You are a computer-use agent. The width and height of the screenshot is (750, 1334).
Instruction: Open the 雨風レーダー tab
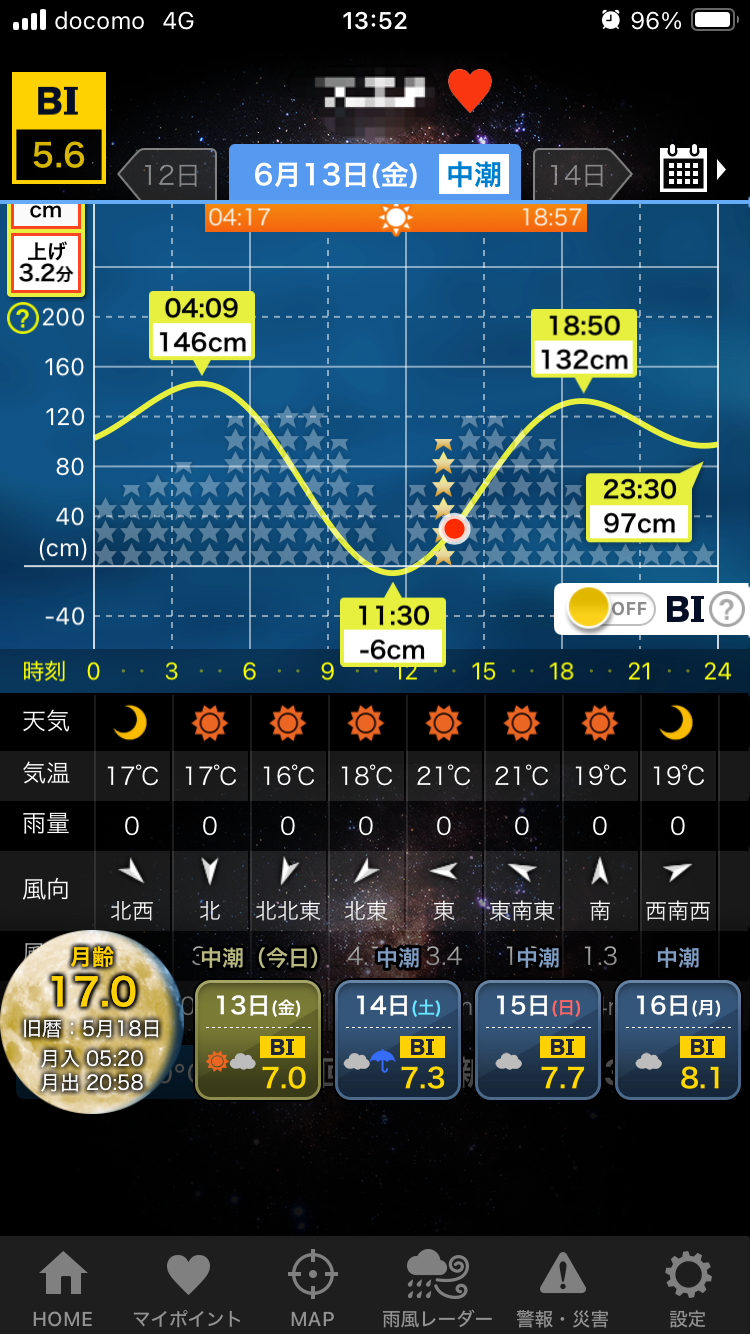coord(437,1289)
